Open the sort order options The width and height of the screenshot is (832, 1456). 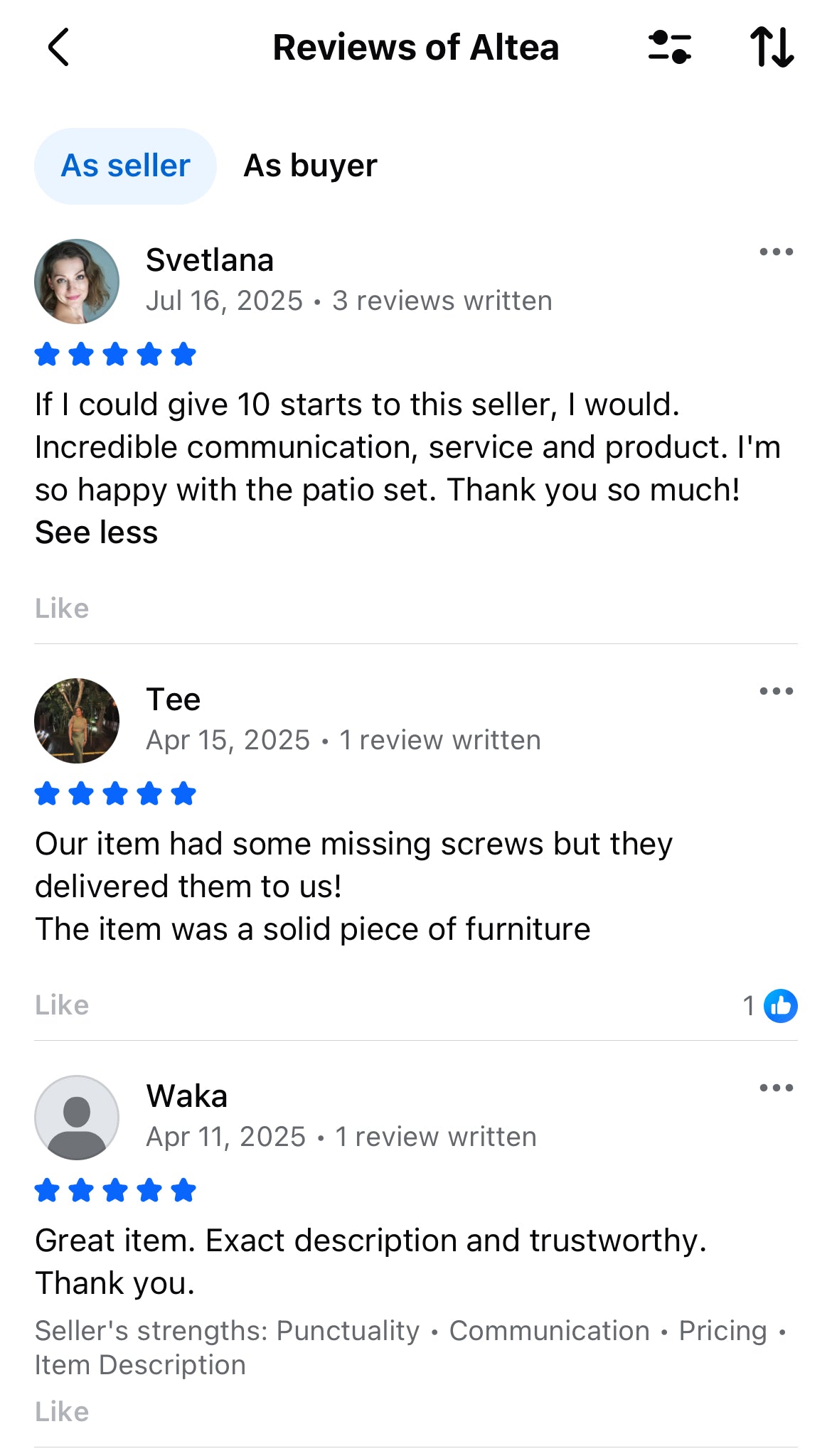pos(772,48)
